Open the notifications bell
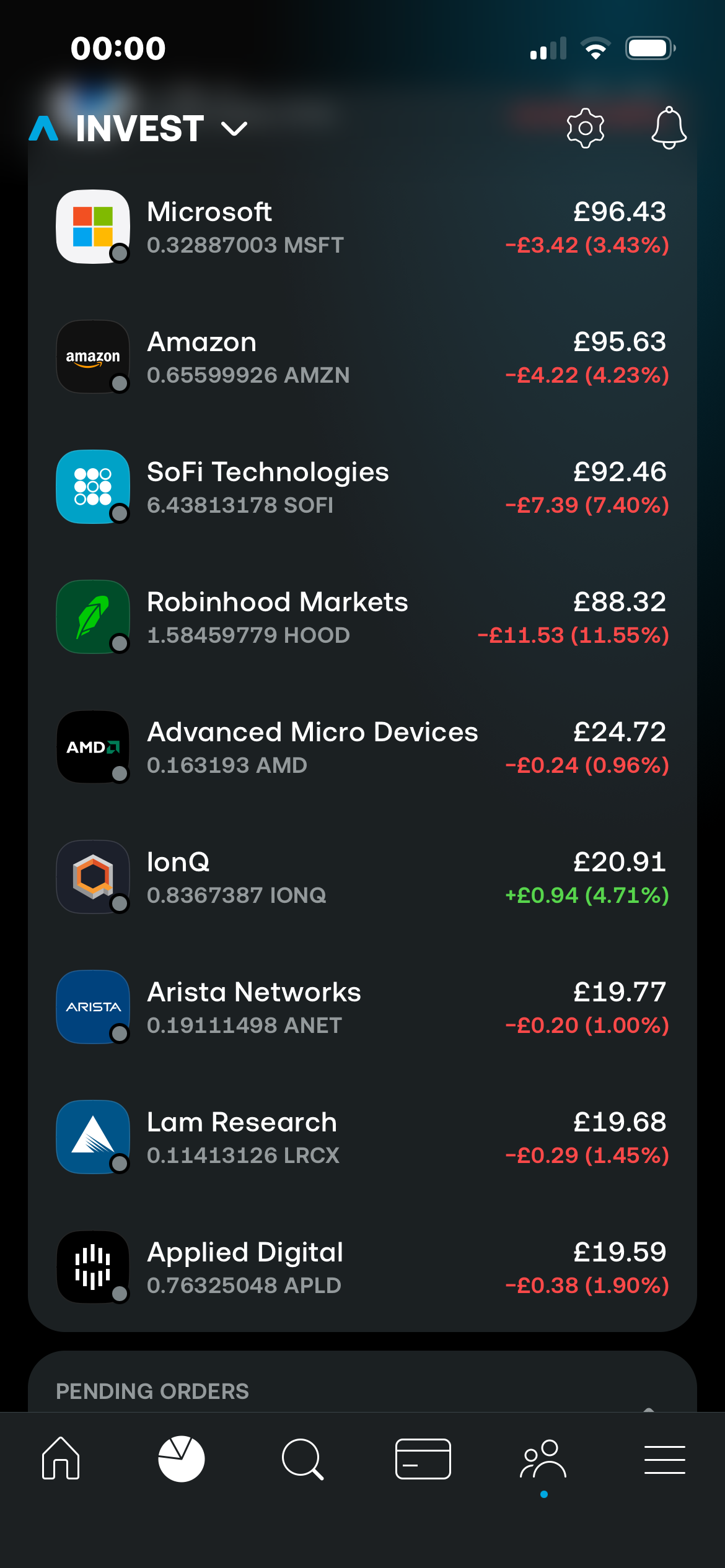The width and height of the screenshot is (725, 1568). pos(669,128)
